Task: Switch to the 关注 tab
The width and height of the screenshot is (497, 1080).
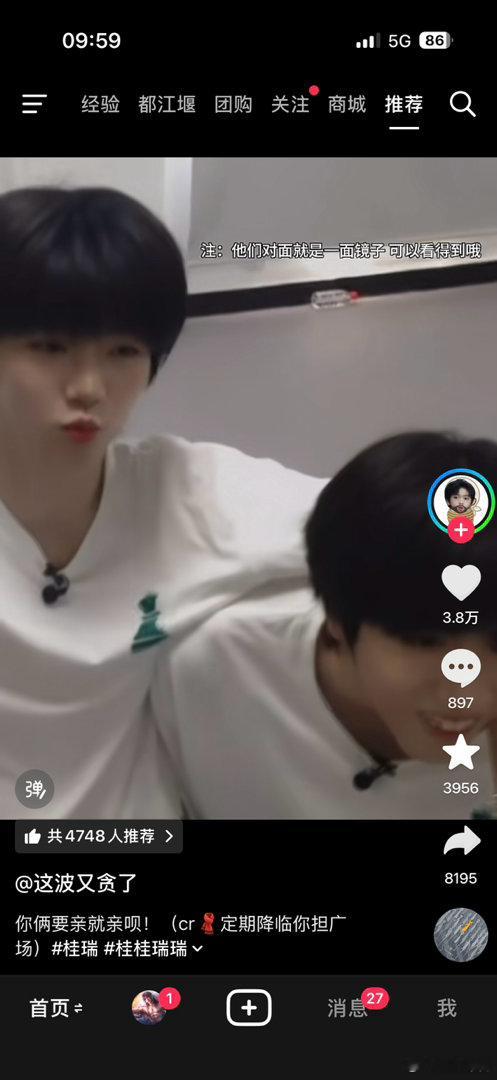Action: click(290, 104)
